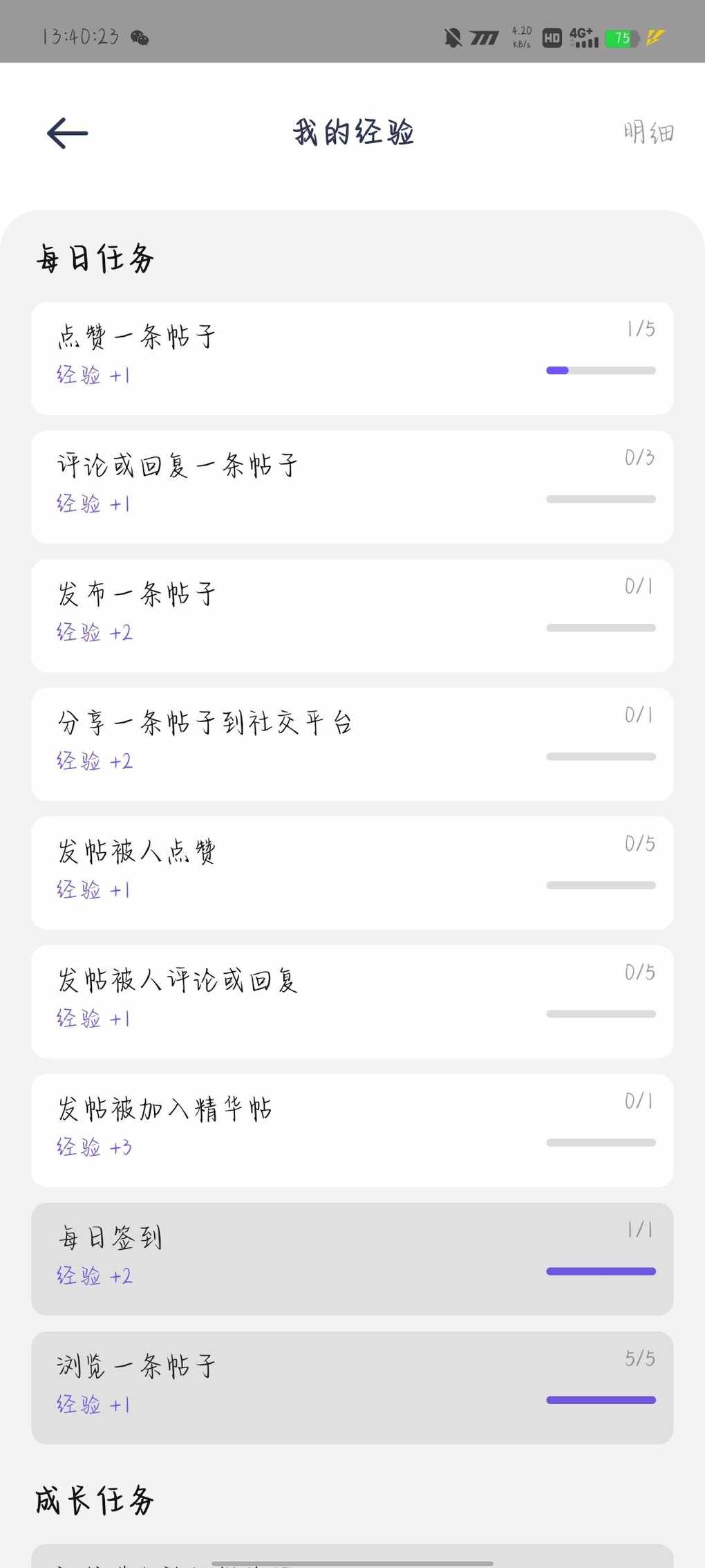Tap the 发布一条帖子 task card
Screen dimensions: 705x1568
click(x=352, y=616)
